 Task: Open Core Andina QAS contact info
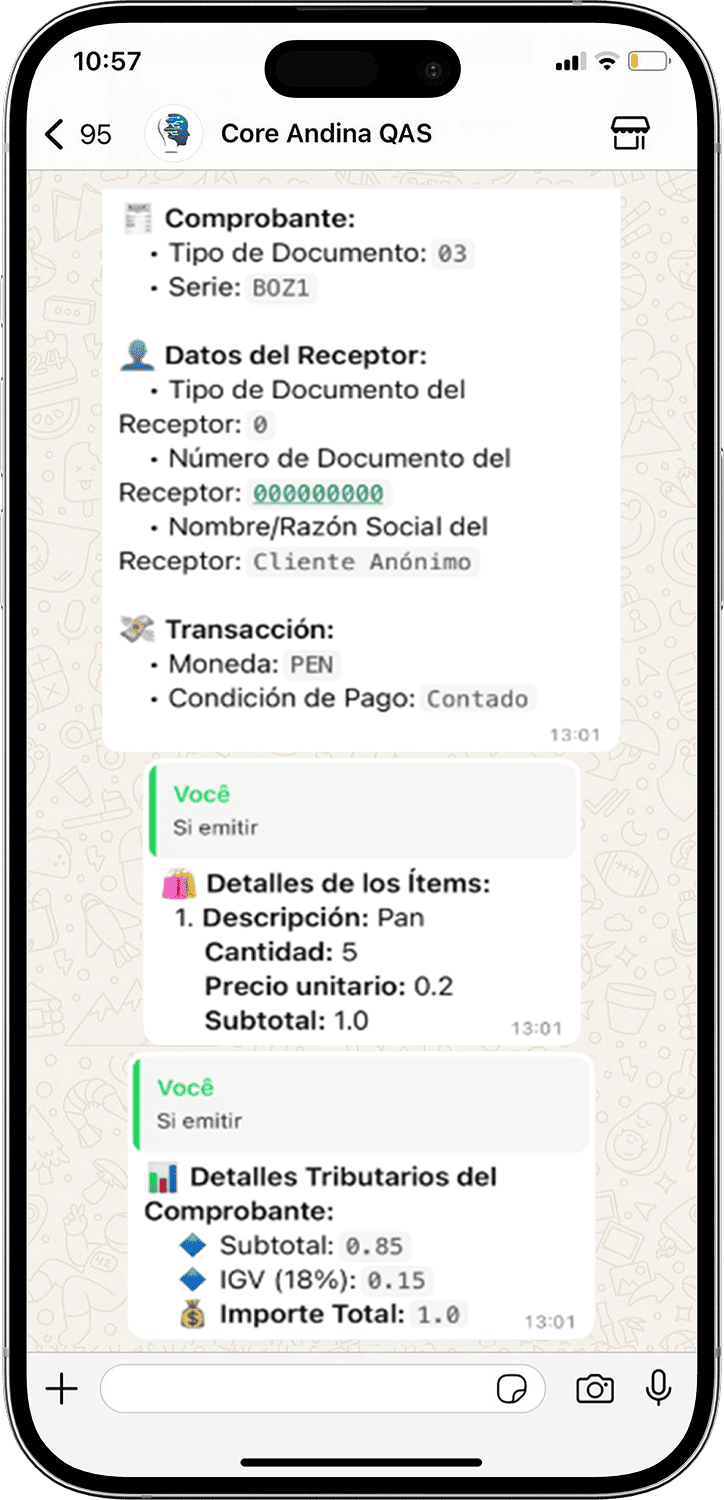325,134
